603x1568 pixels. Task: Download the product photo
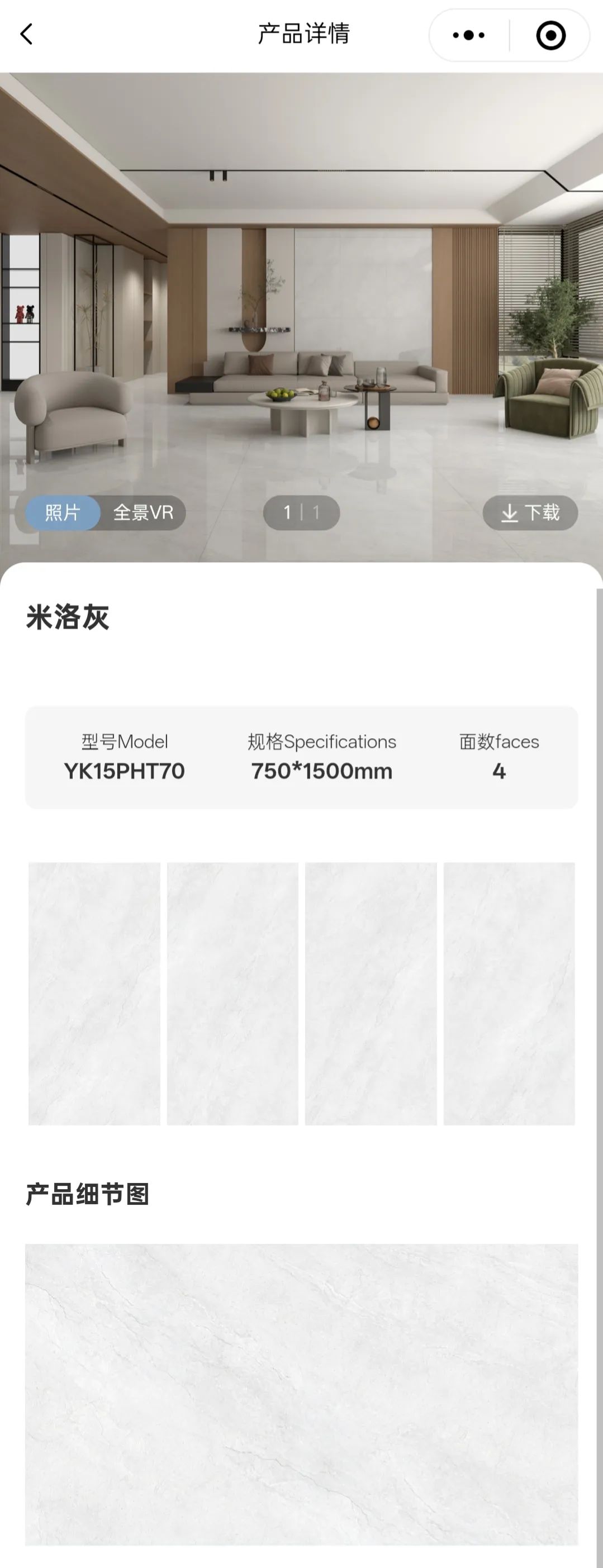tap(530, 512)
